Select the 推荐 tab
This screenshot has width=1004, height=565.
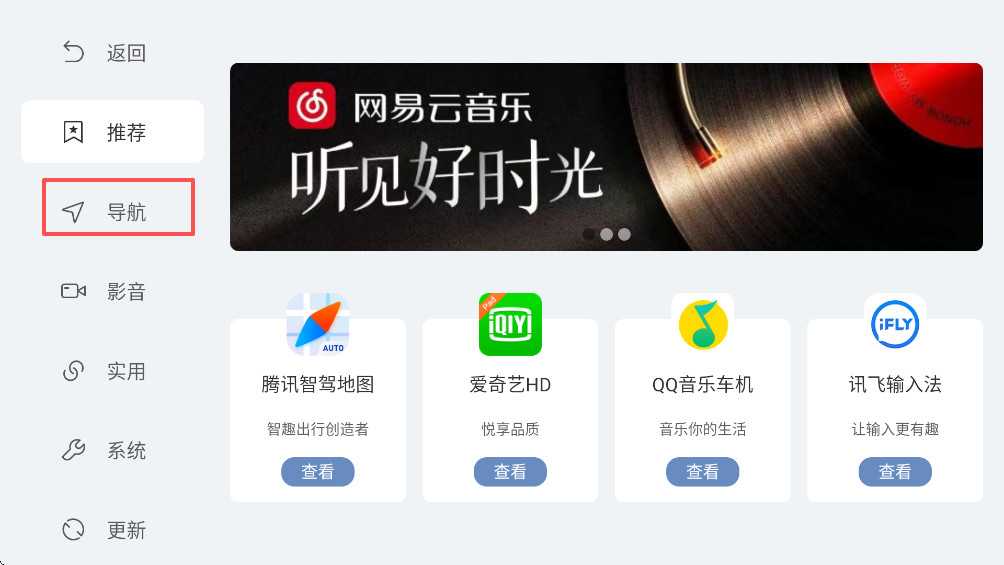click(112, 132)
